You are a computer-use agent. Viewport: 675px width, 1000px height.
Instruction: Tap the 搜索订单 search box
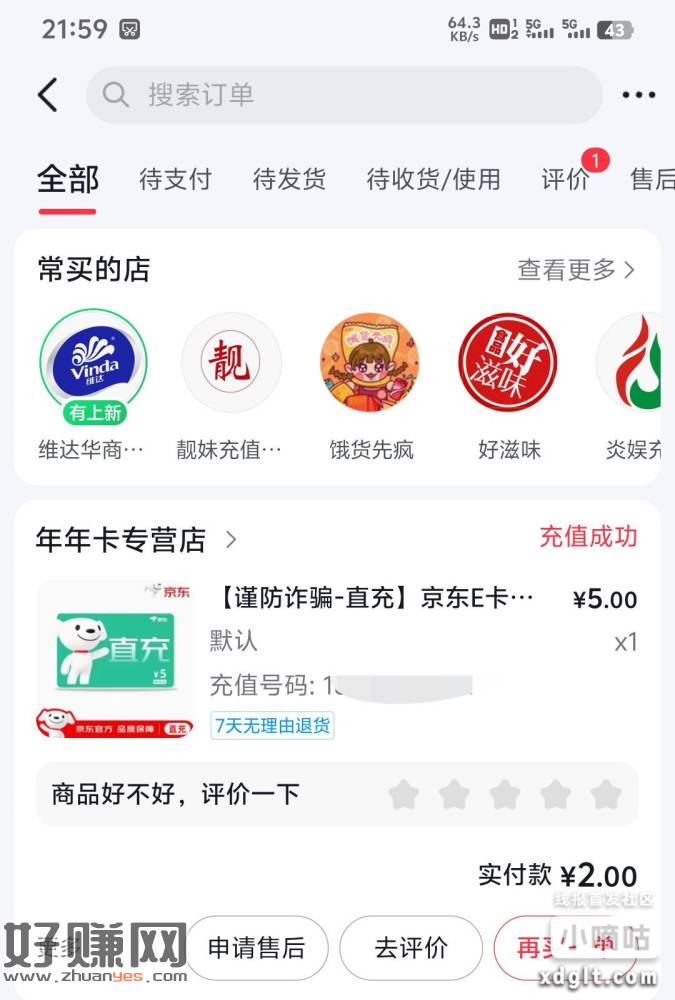(344, 95)
